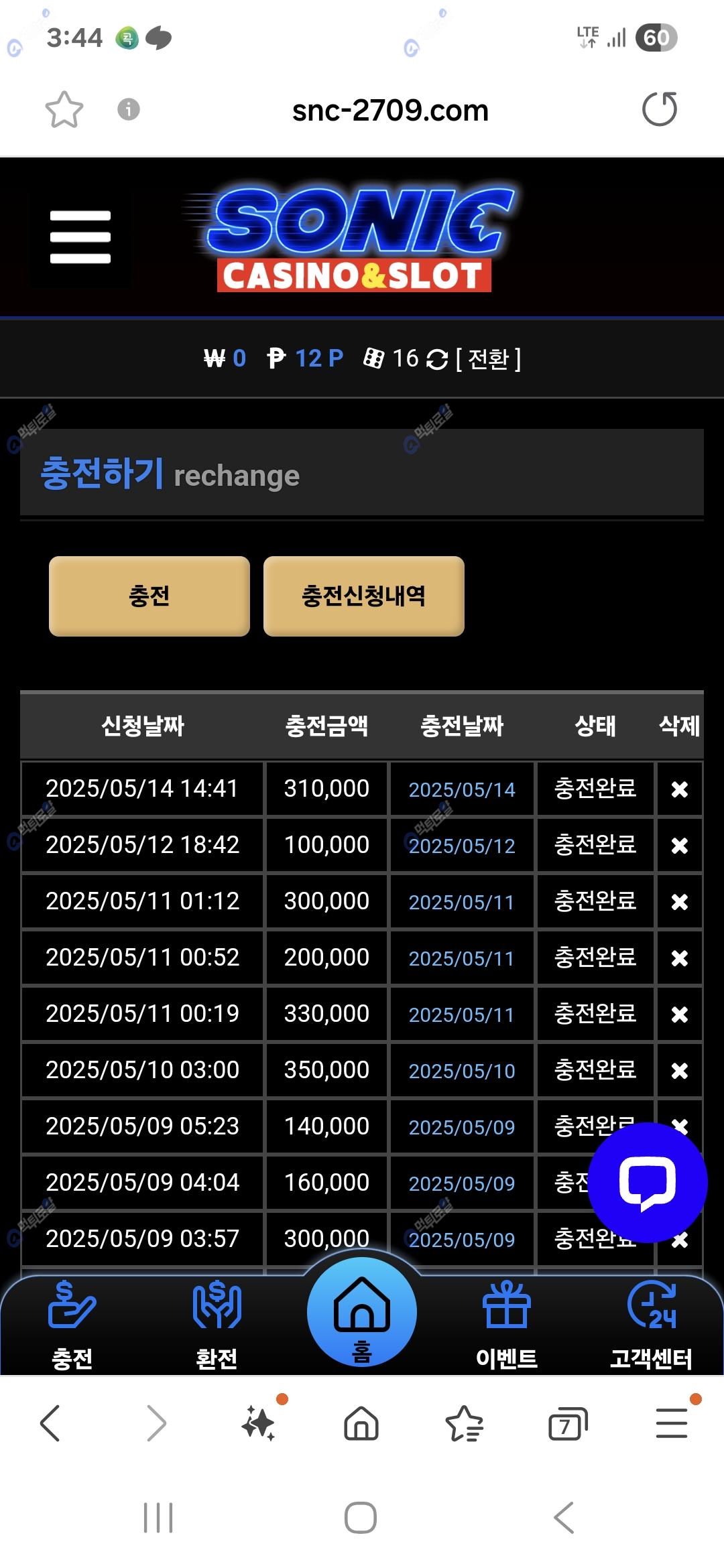Tap the 전환 convert link
Screen dimensions: 724x1568
pyautogui.click(x=488, y=359)
